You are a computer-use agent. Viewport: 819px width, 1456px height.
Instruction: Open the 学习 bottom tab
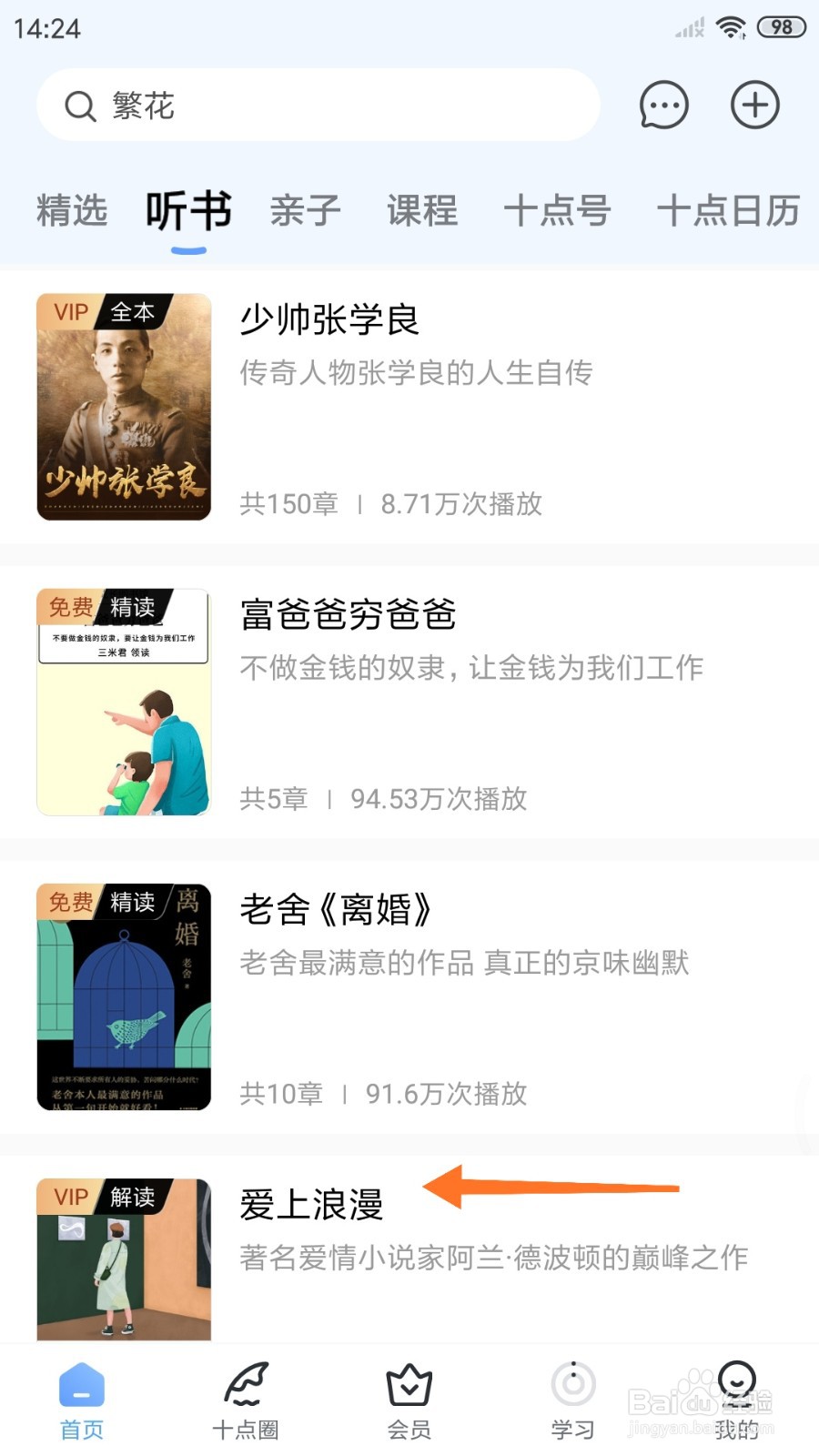pyautogui.click(x=573, y=1402)
